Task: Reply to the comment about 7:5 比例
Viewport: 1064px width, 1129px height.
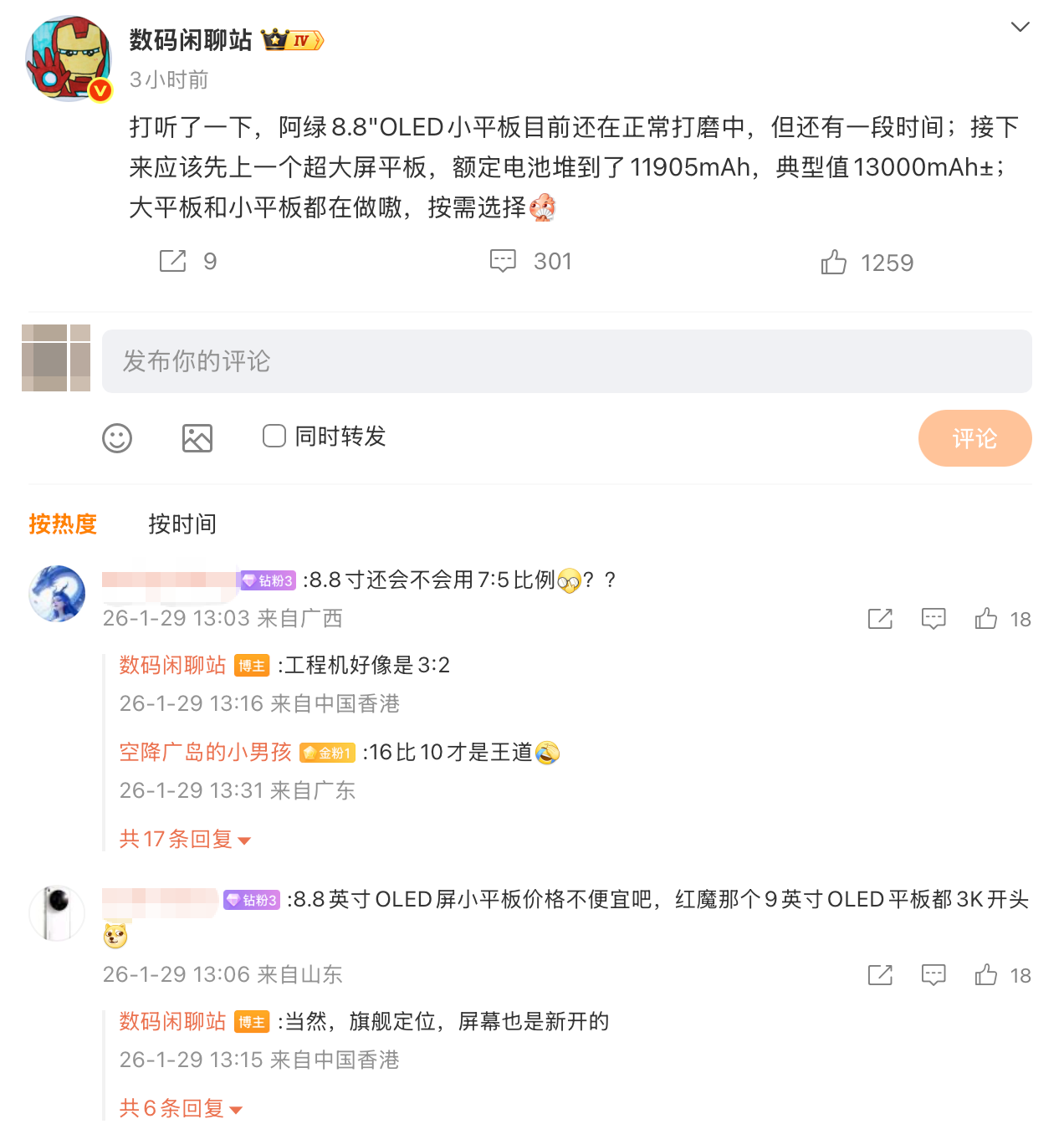Action: (934, 619)
